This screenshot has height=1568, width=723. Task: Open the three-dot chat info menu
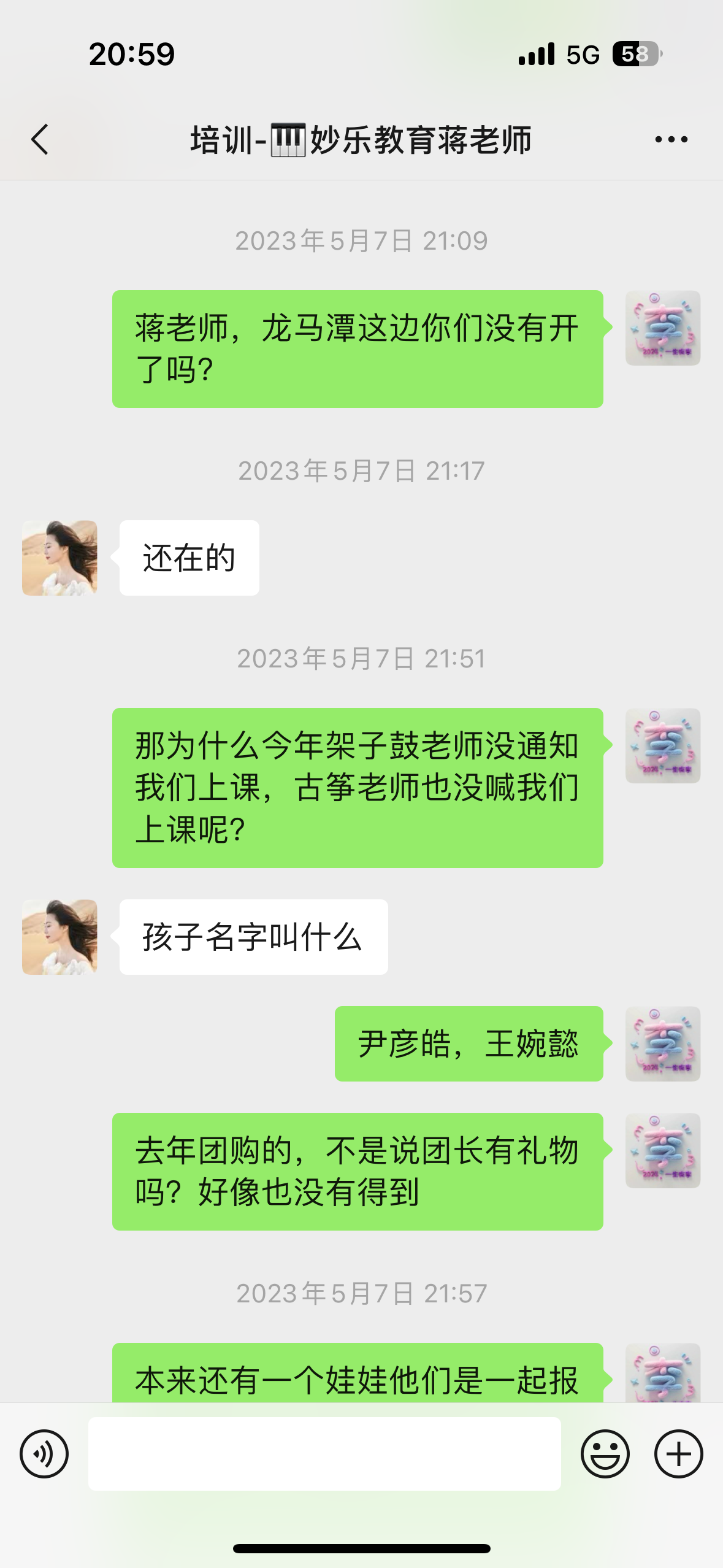pyautogui.click(x=671, y=140)
